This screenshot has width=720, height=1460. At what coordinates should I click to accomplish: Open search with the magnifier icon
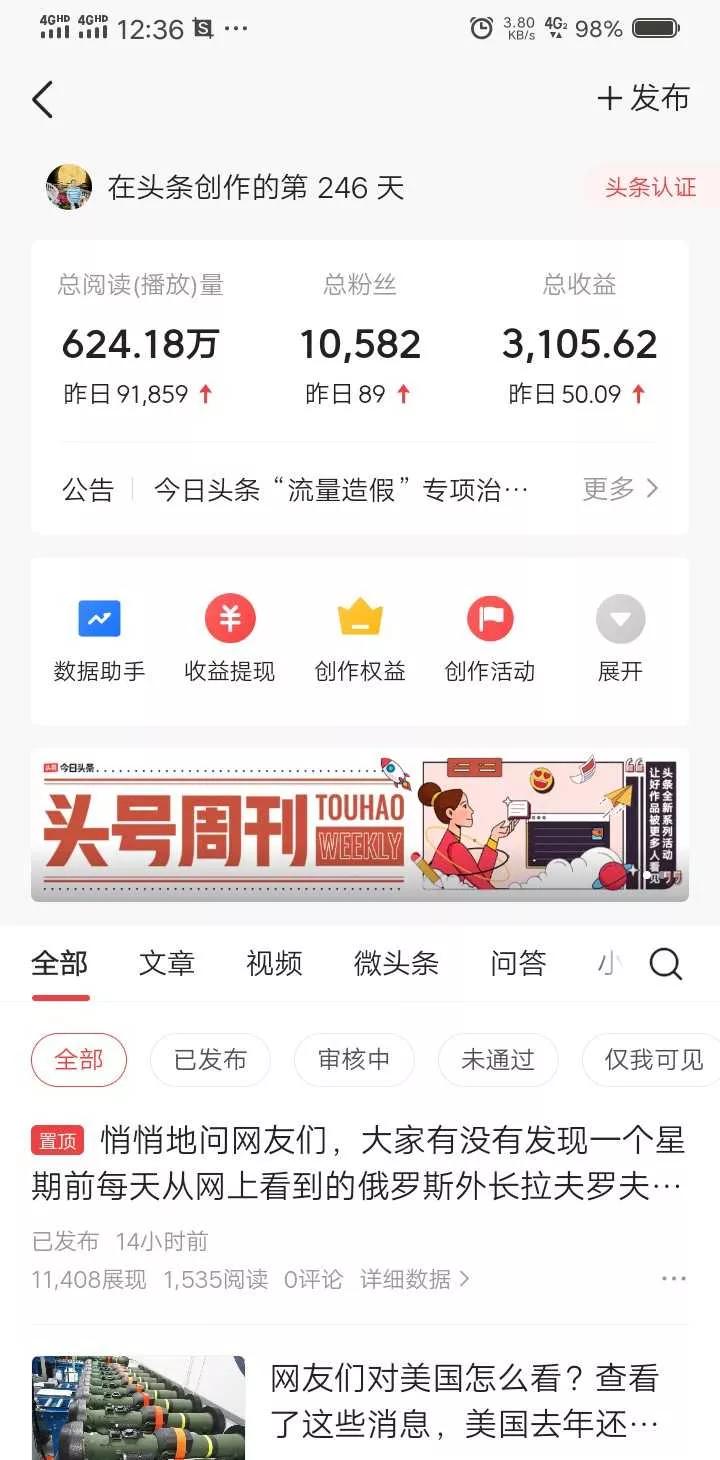664,963
